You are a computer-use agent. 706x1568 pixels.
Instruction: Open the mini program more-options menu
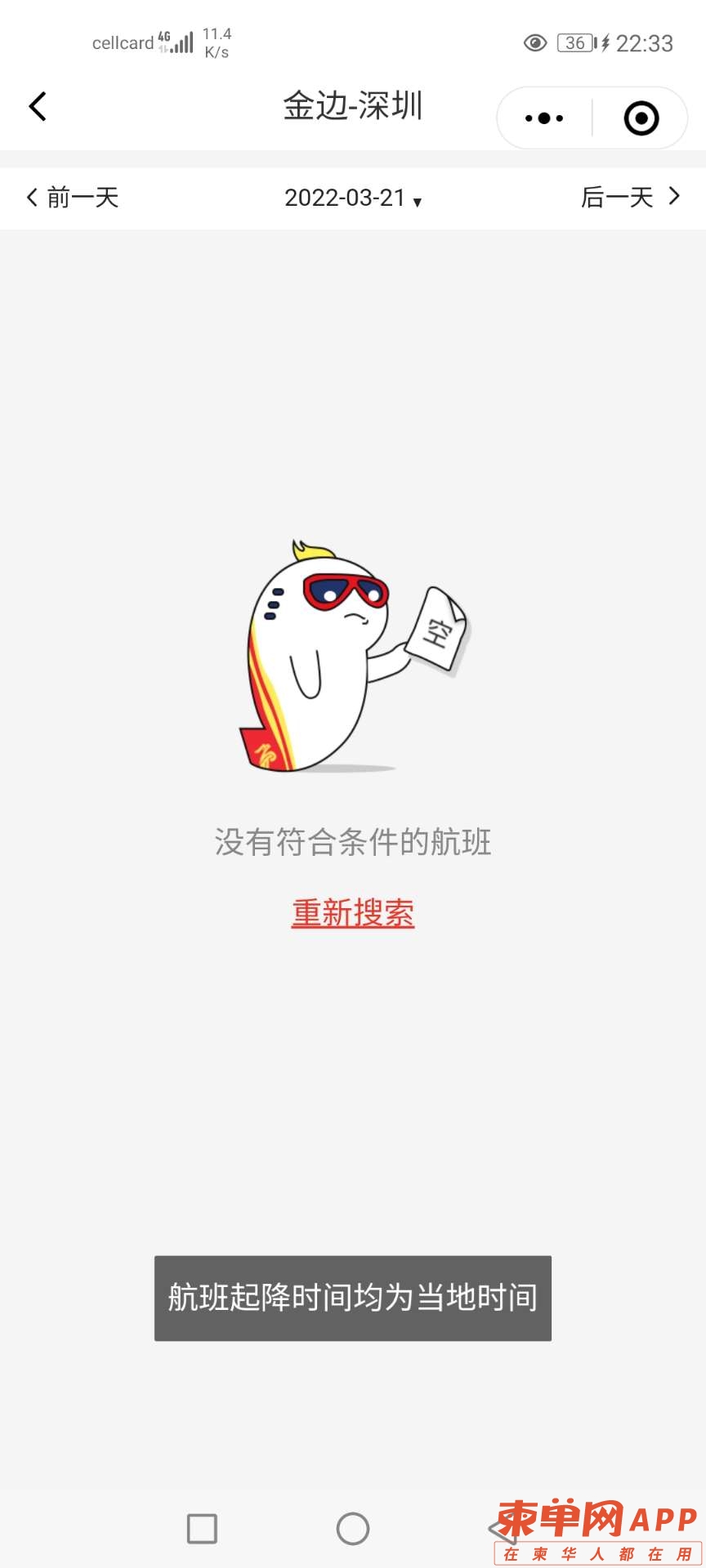point(544,118)
